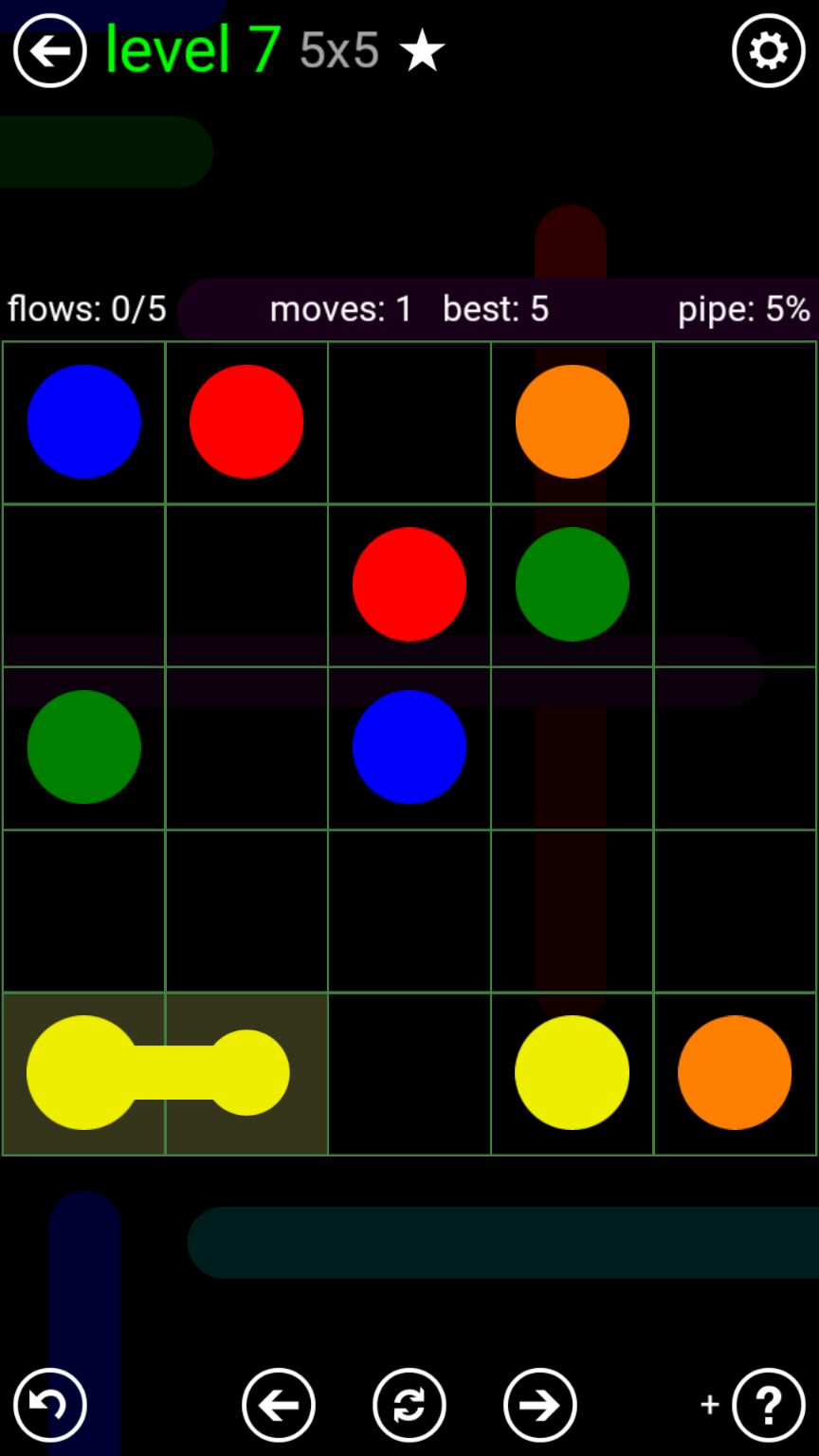Go to the previous level
The image size is (819, 1456).
(279, 1405)
